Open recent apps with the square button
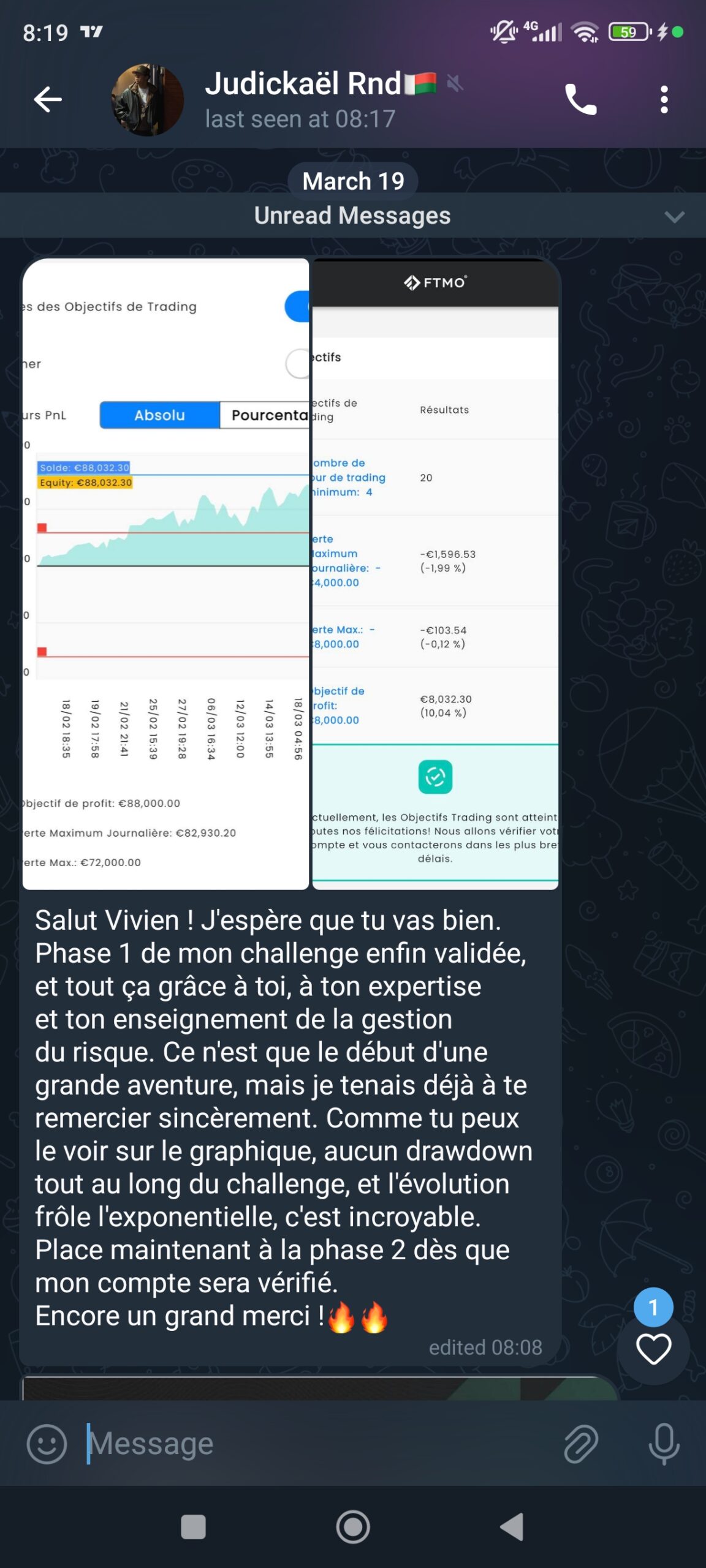 (193, 1526)
